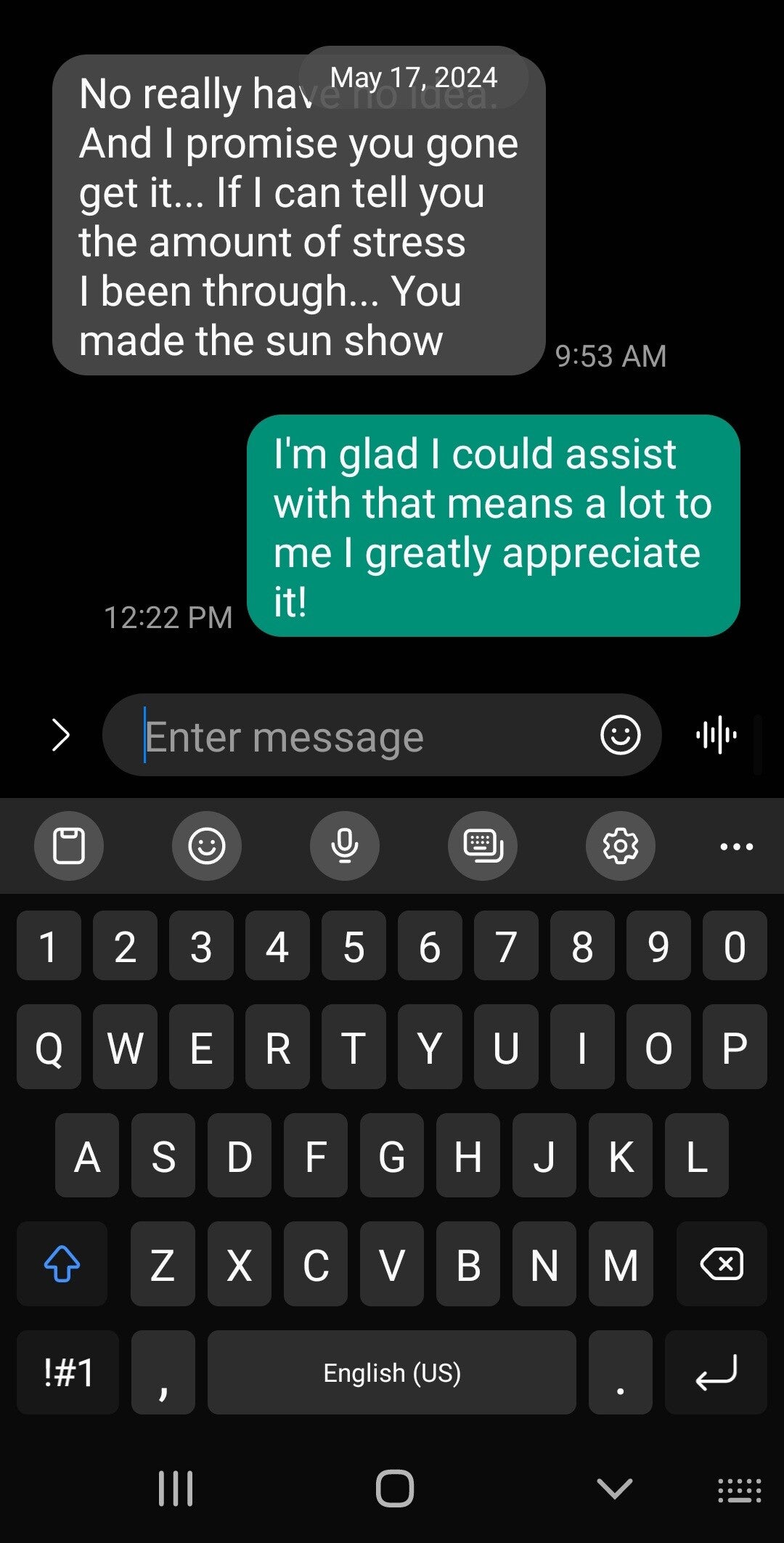Focus the Enter message field
This screenshot has width=784, height=1543.
click(363, 736)
